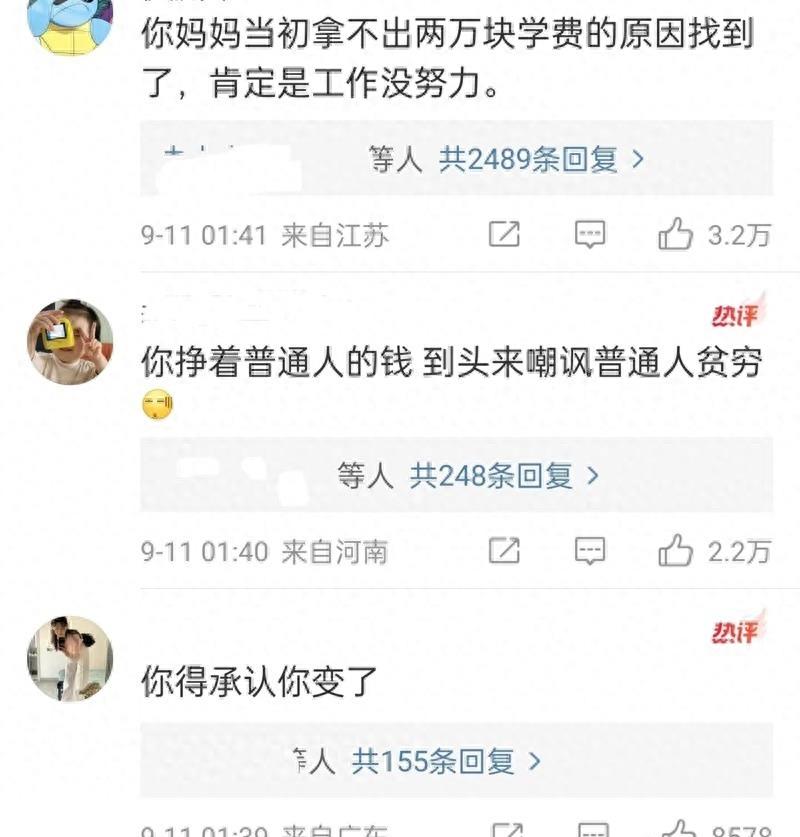Click the thumbs-up showing 8578 likes
800x837 pixels.
click(x=683, y=829)
